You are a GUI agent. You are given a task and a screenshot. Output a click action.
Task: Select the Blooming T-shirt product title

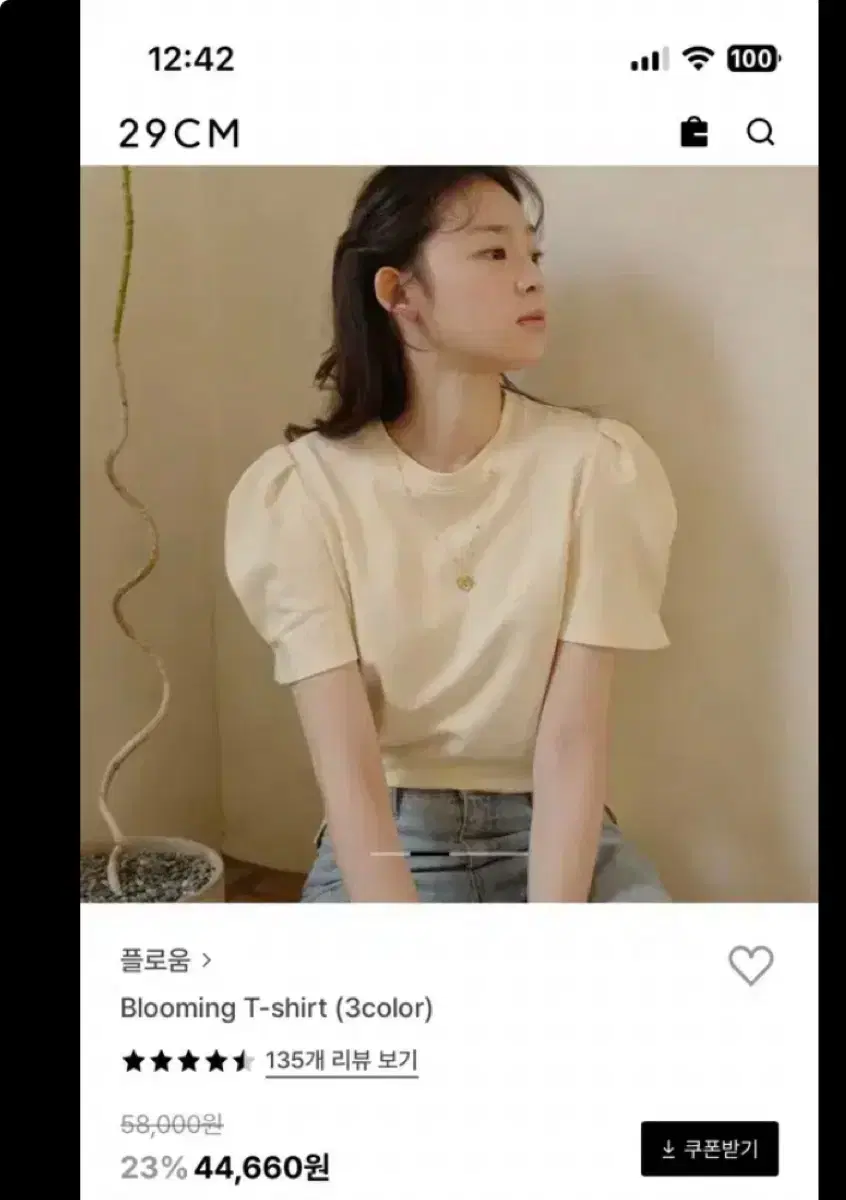click(x=275, y=1007)
